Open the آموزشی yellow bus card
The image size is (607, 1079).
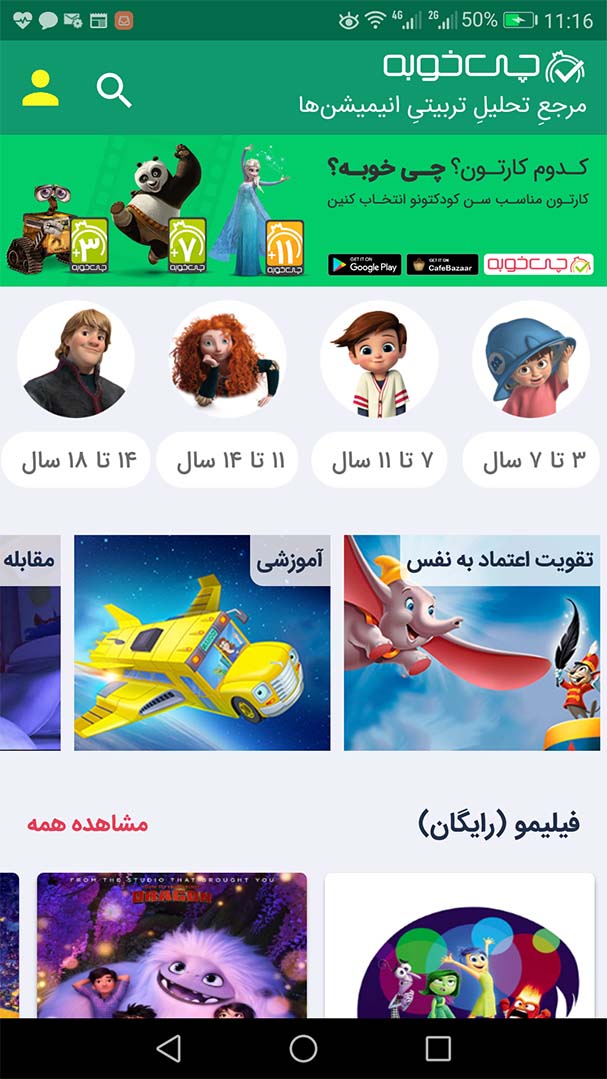click(x=202, y=643)
